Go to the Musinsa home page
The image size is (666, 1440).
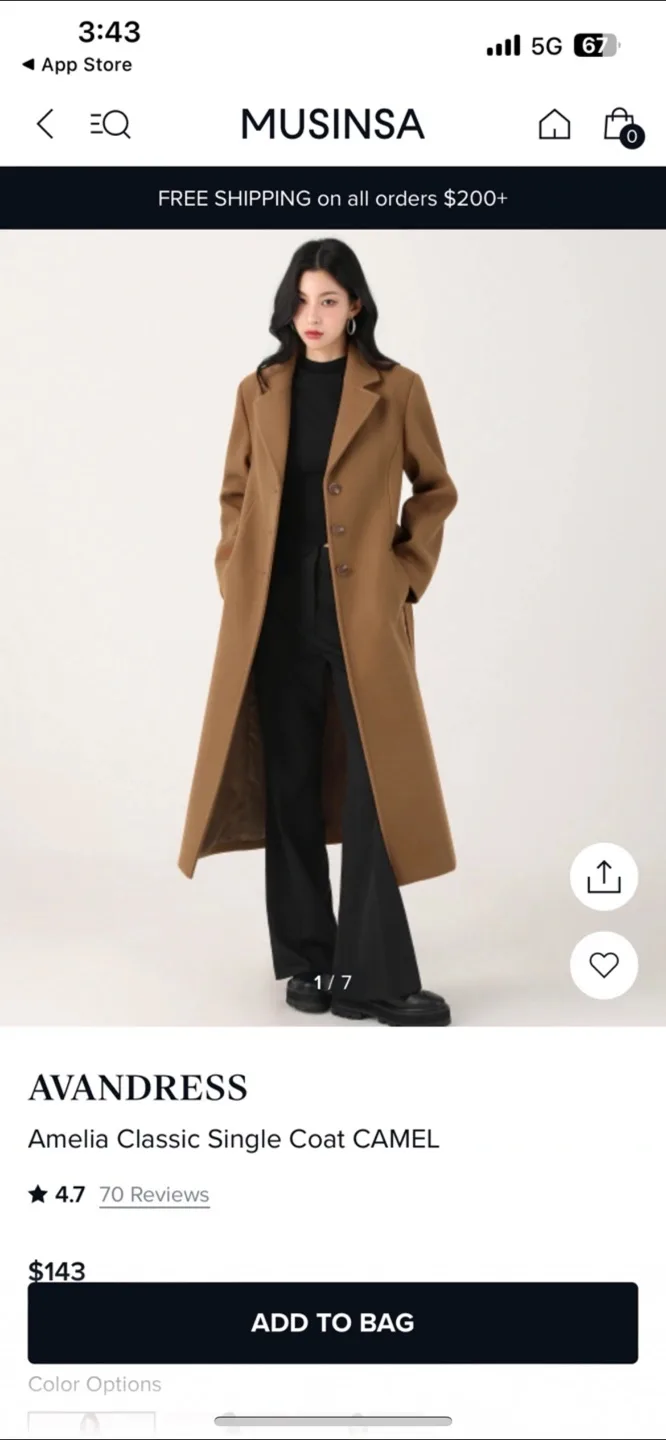click(554, 124)
